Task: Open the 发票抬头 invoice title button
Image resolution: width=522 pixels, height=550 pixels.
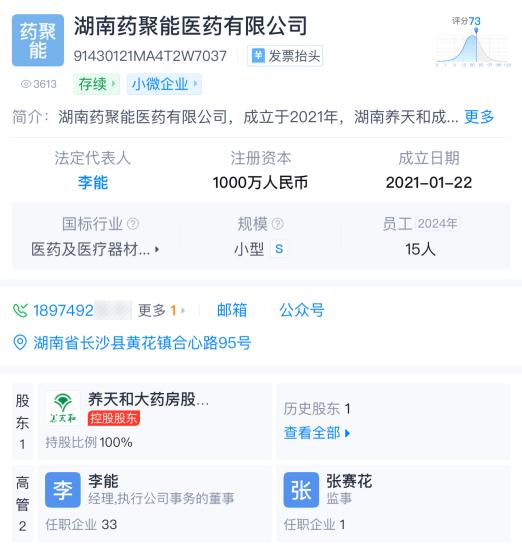Action: (285, 56)
